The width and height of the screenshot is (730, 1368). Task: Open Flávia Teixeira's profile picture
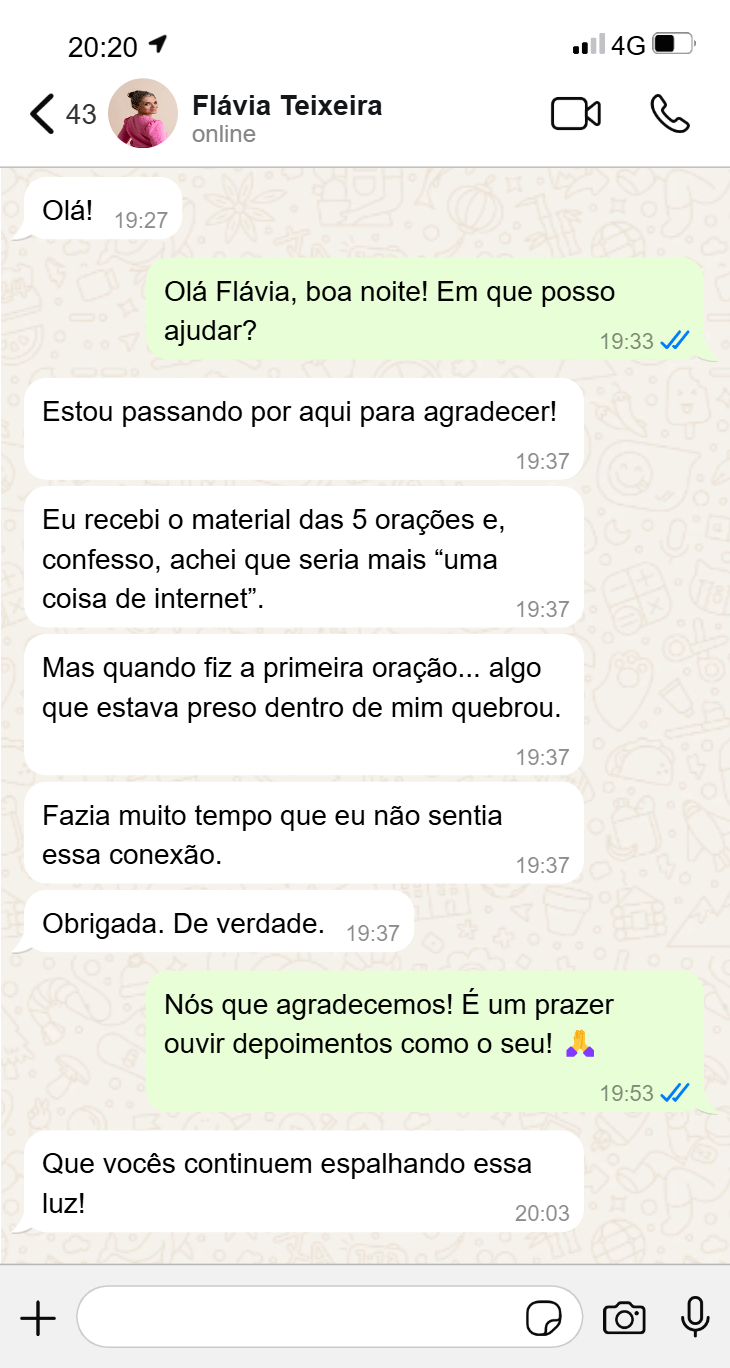[143, 113]
